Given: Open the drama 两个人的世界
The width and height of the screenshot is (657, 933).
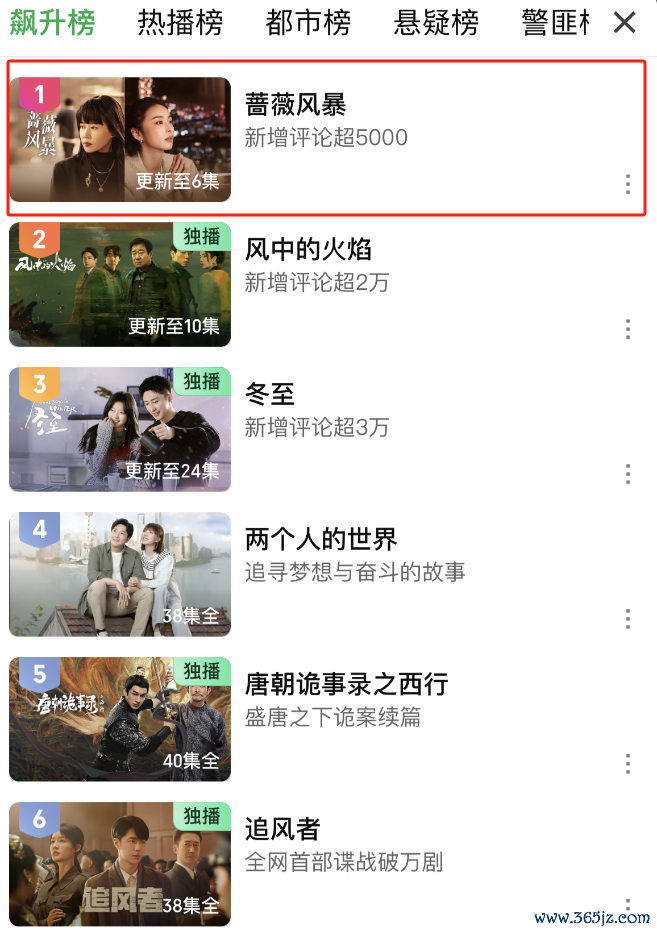Looking at the screenshot, I should [x=321, y=539].
